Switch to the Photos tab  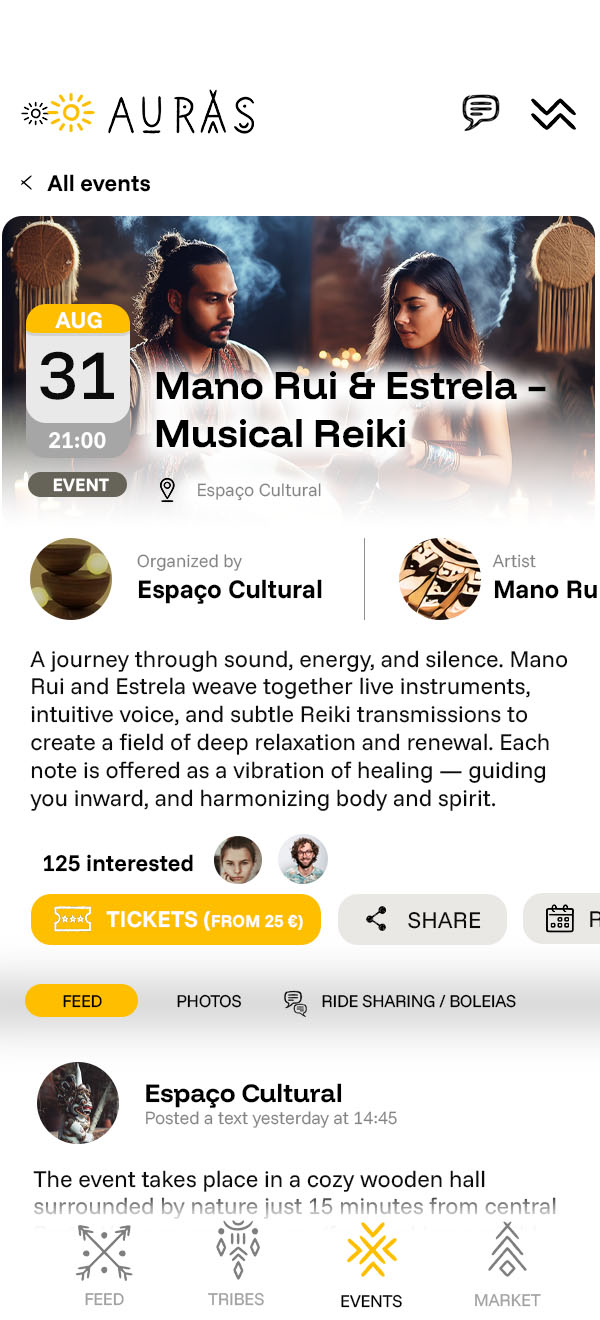click(209, 1000)
